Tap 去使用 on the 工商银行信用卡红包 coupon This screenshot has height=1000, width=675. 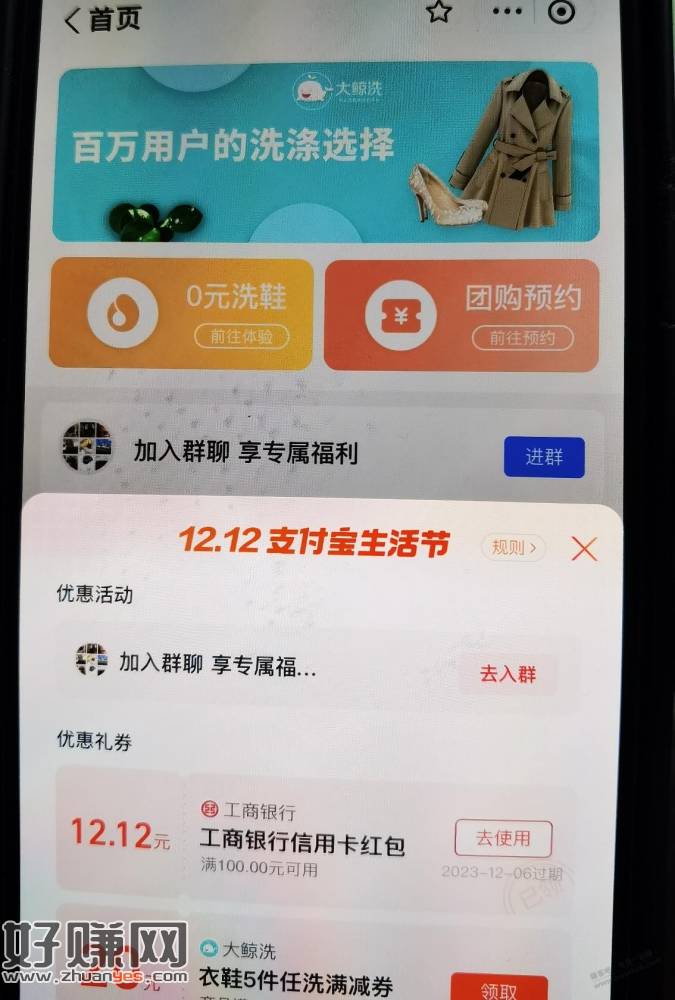tap(503, 839)
